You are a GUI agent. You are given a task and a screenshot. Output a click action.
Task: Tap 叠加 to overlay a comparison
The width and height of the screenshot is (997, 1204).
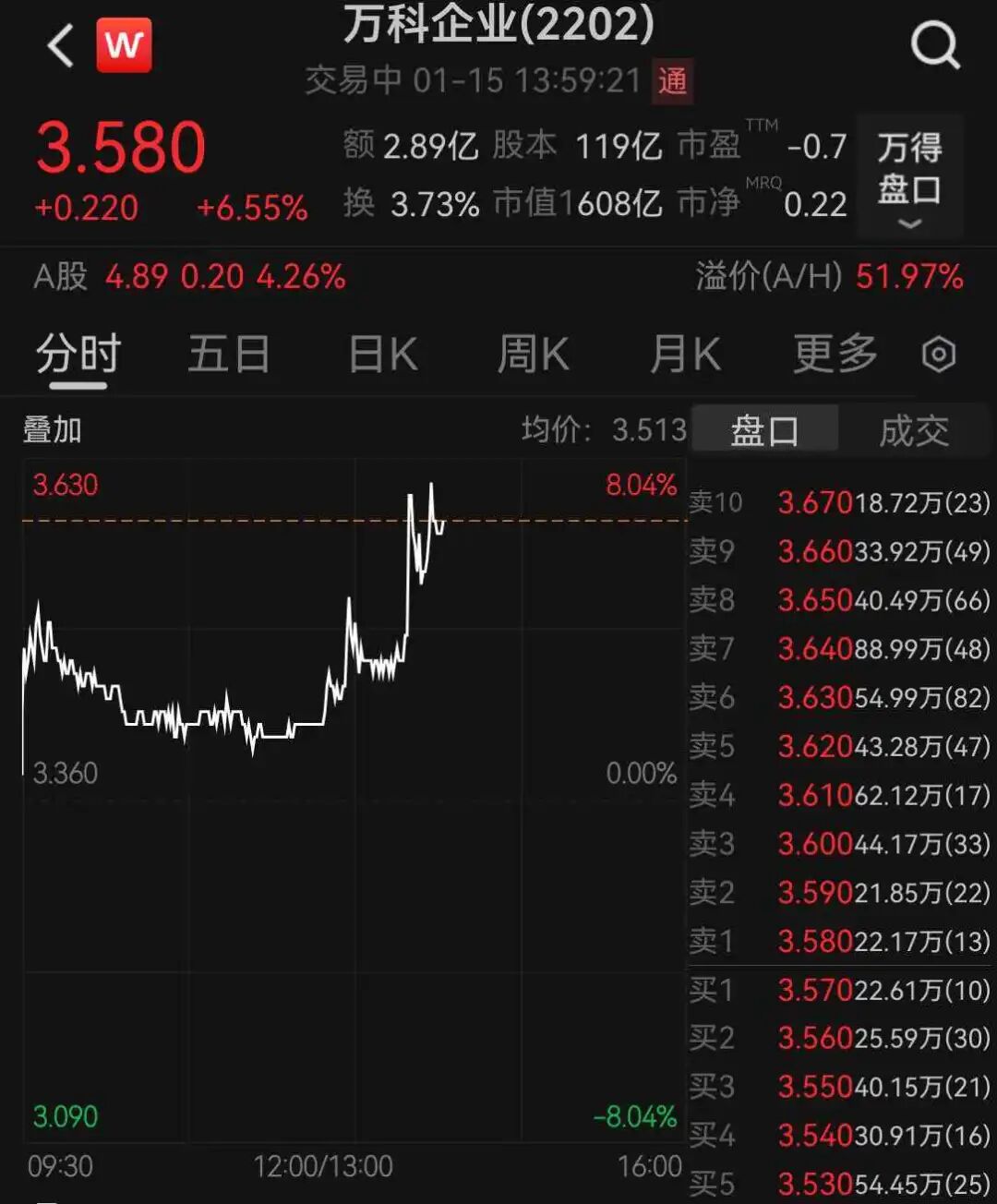pos(53,429)
